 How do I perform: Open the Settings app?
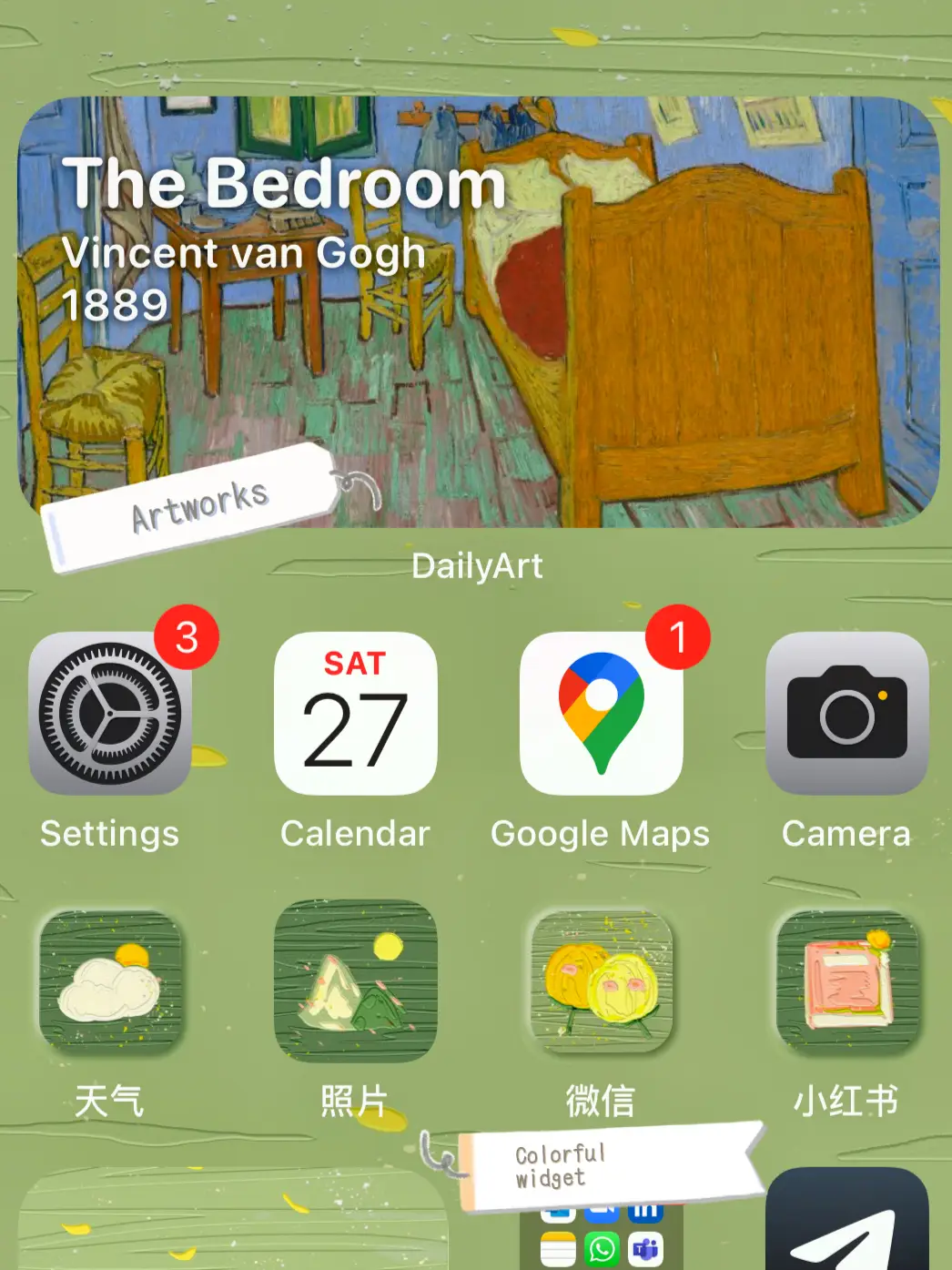tap(110, 714)
